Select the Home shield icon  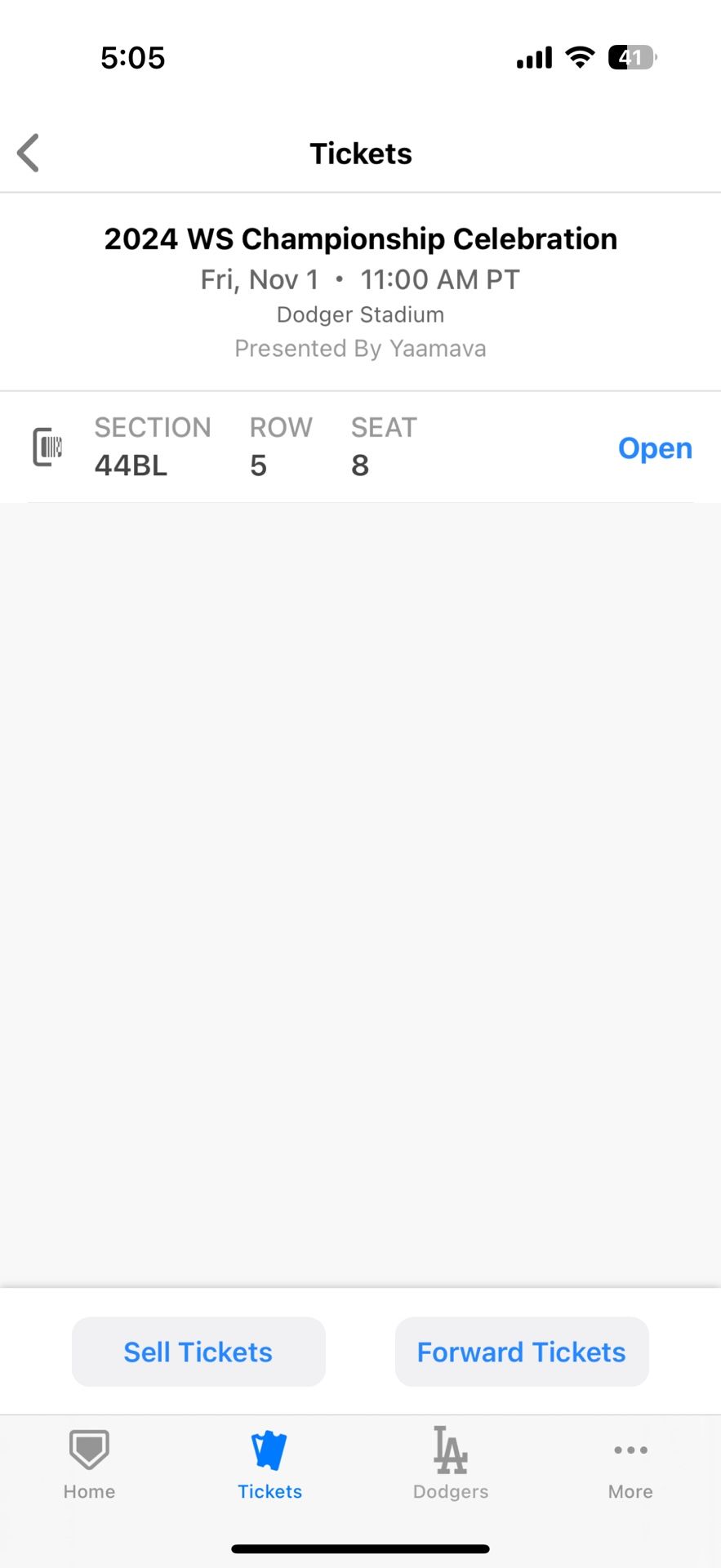click(x=88, y=1450)
